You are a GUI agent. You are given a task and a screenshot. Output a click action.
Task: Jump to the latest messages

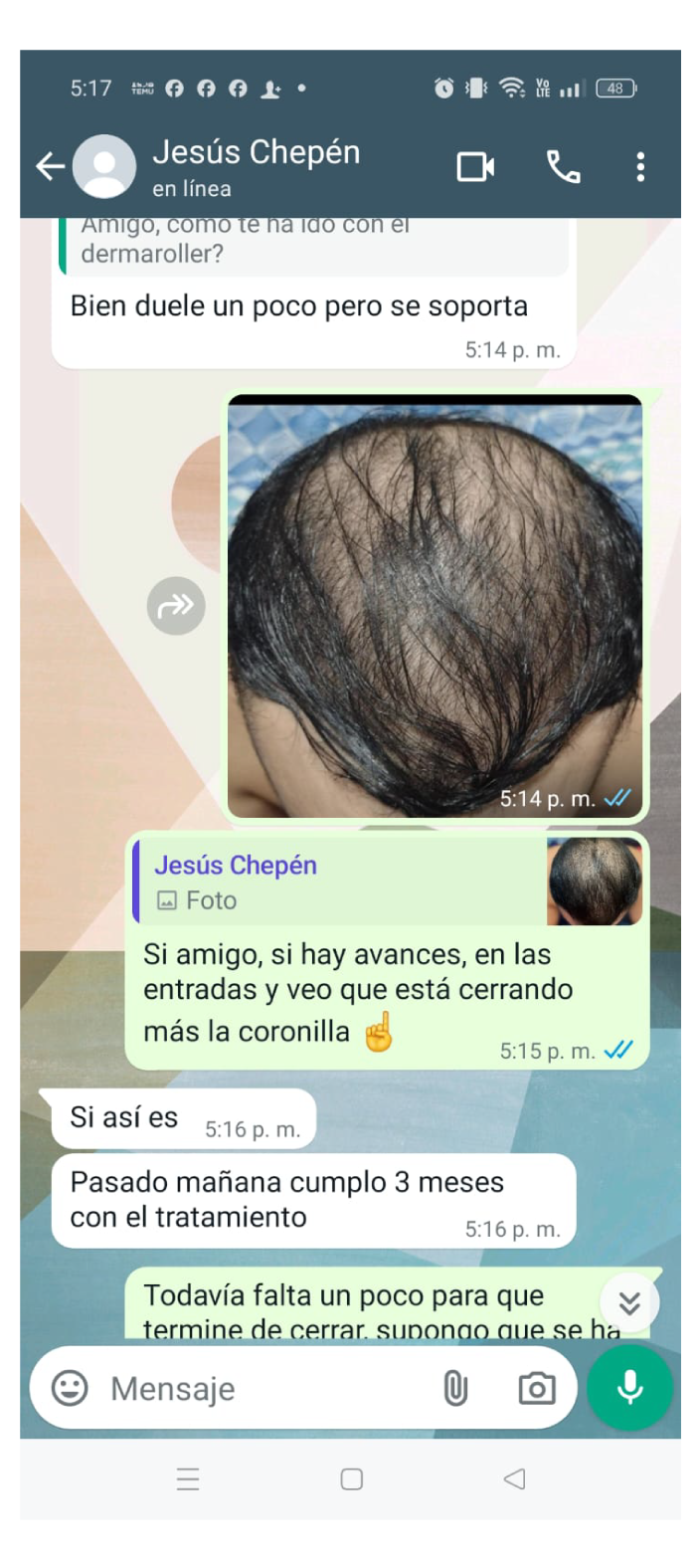628,1302
